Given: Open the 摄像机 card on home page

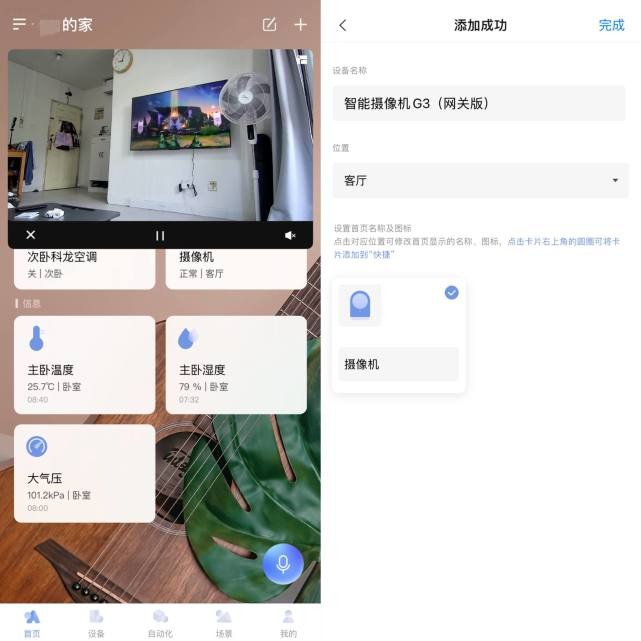Looking at the screenshot, I should [x=236, y=267].
